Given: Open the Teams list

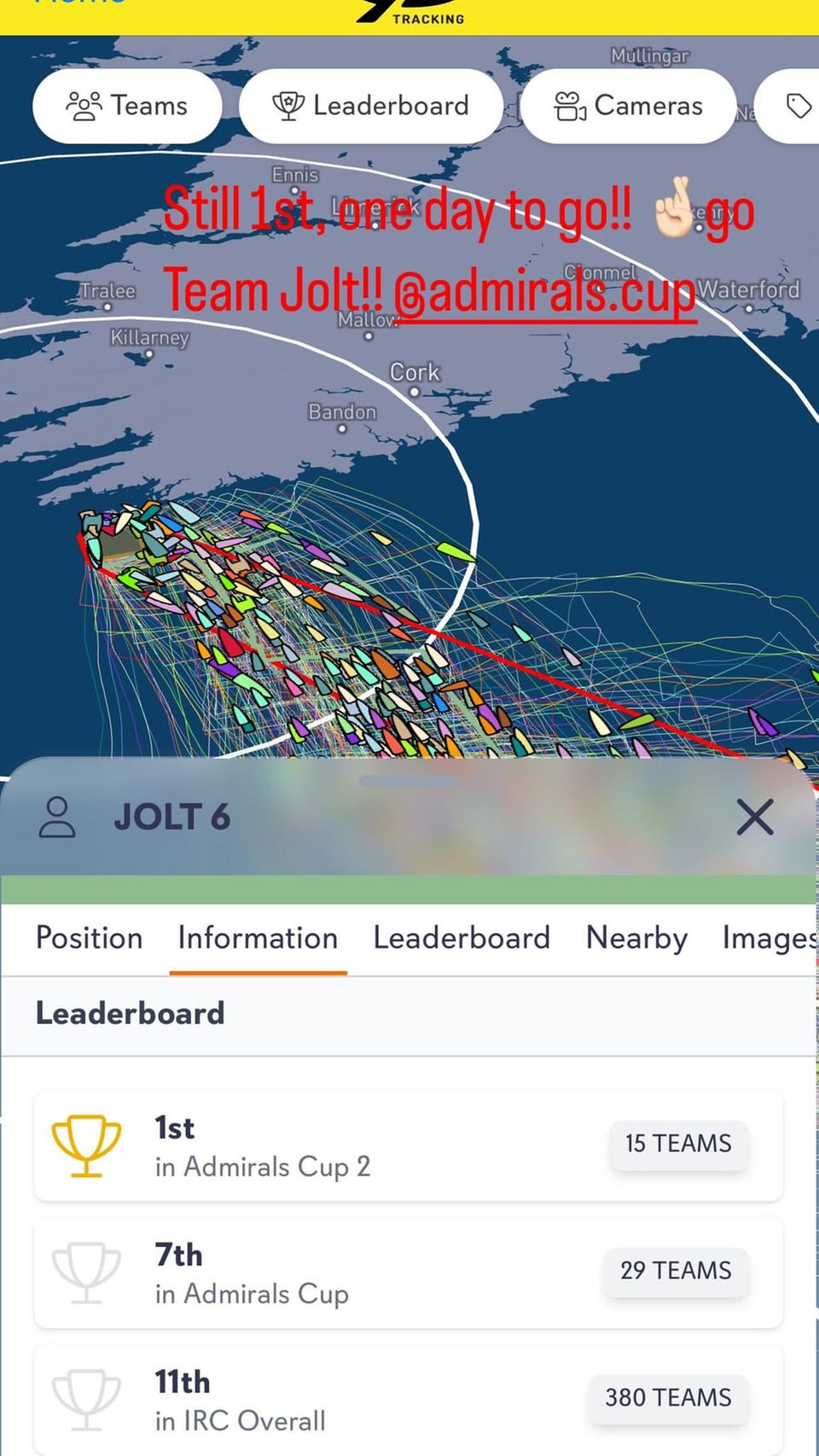Looking at the screenshot, I should (127, 106).
